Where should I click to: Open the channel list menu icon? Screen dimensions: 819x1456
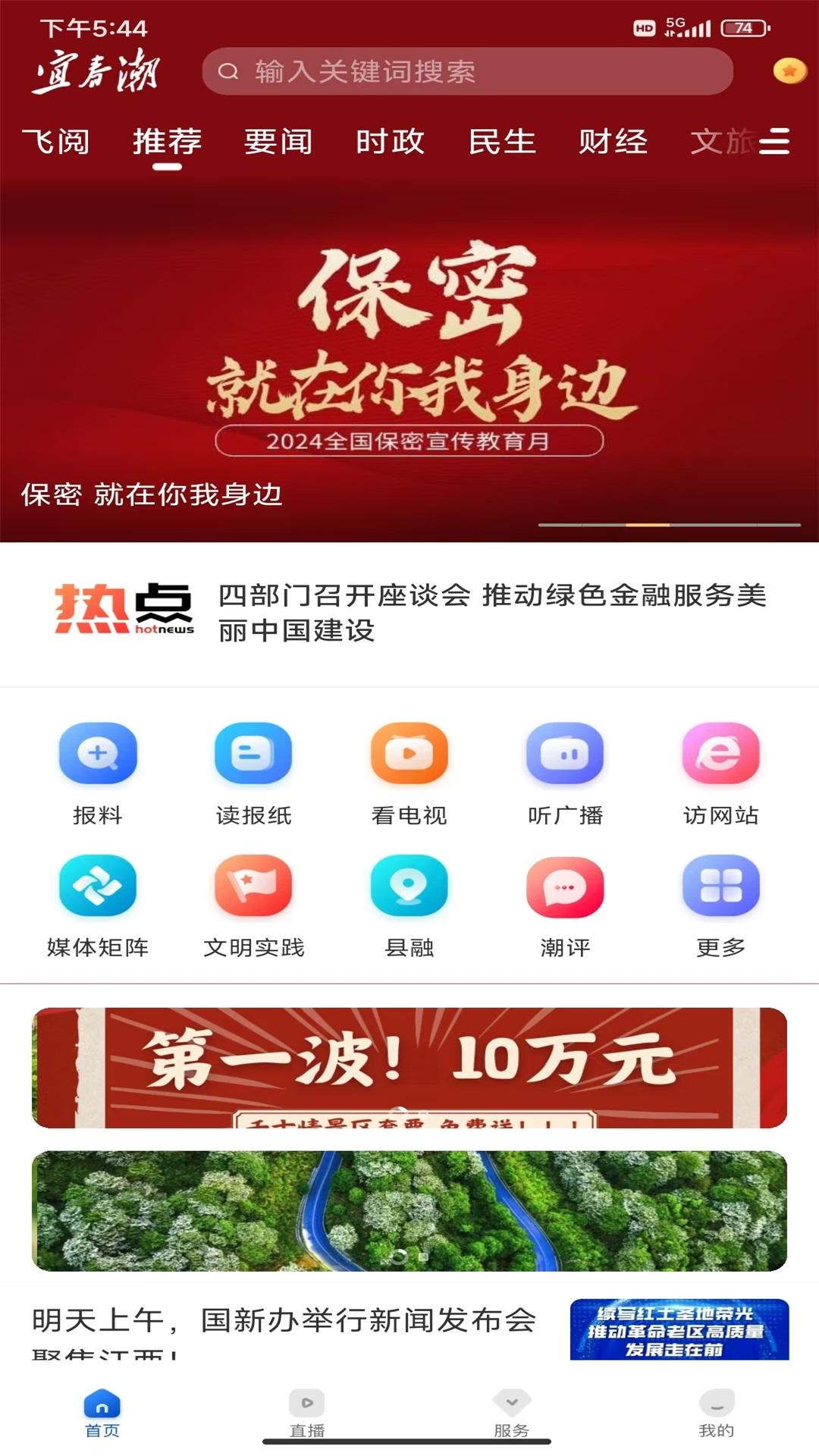click(x=774, y=142)
